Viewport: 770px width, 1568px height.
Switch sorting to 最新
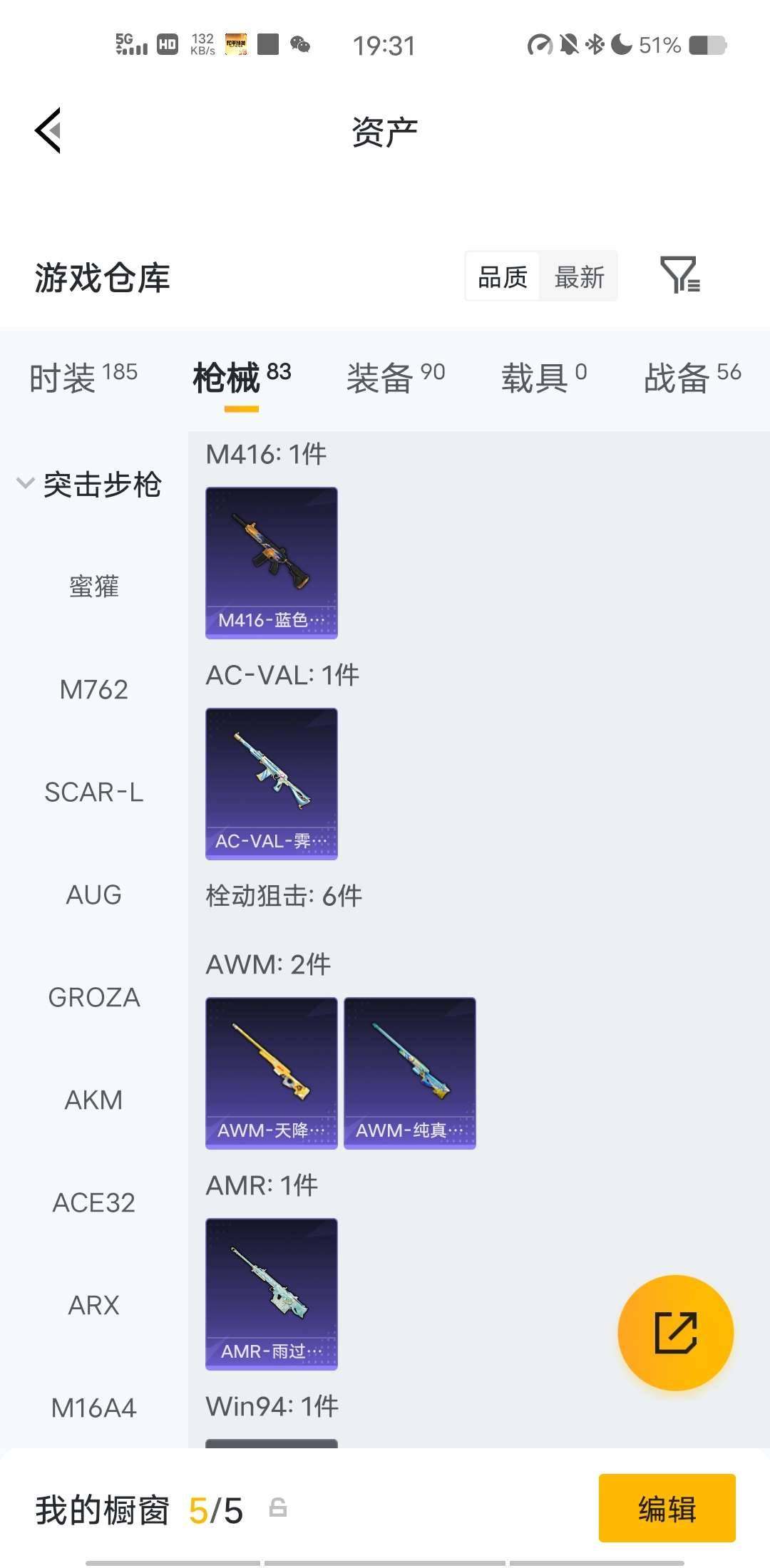pyautogui.click(x=580, y=277)
